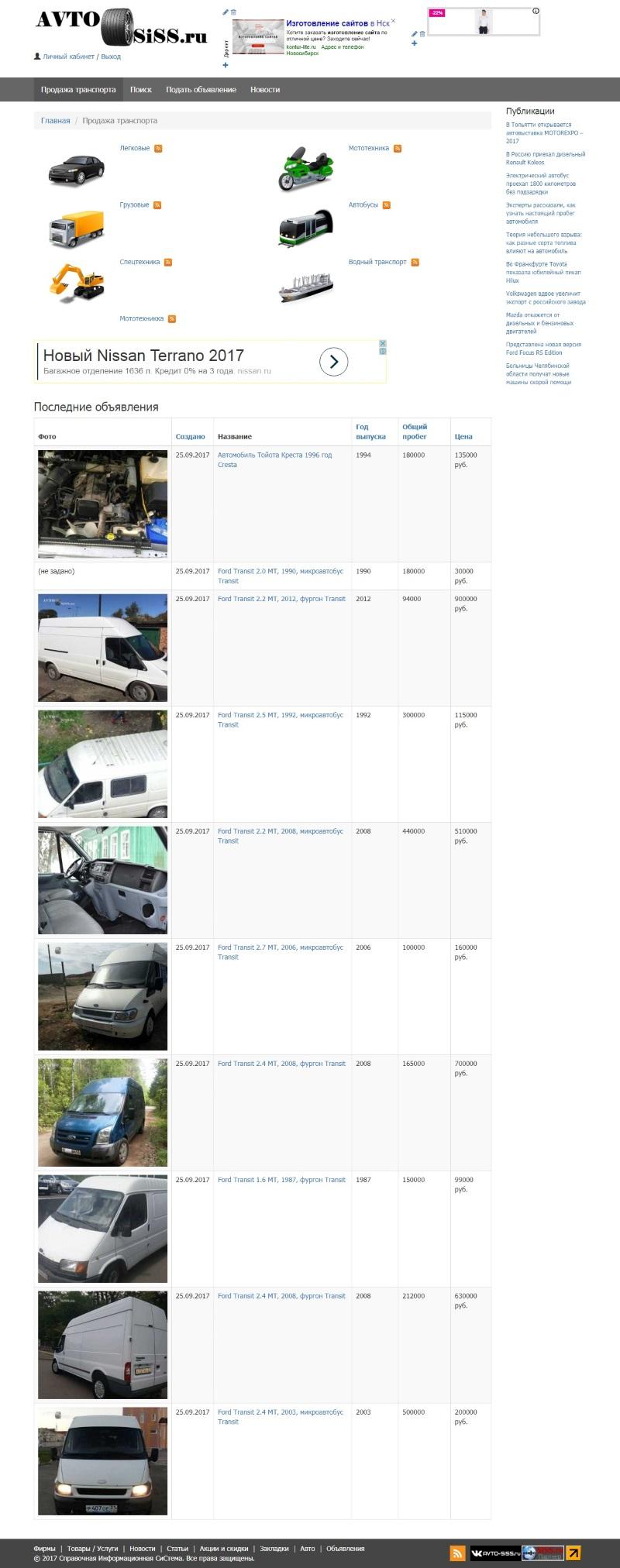Select the Автобусы category
This screenshot has width=620, height=1568.
pos(363,205)
